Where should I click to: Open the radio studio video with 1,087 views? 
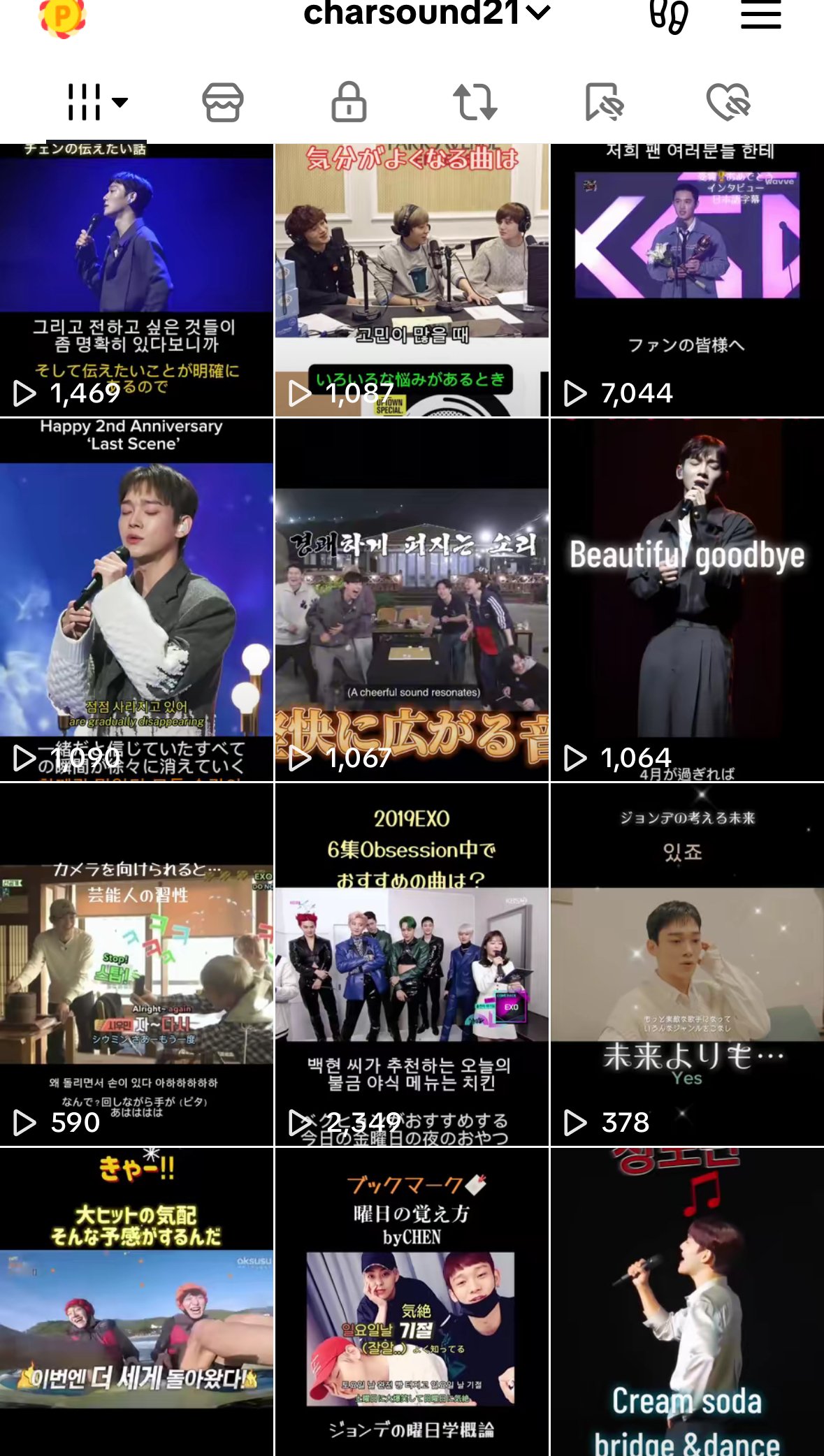coord(412,279)
